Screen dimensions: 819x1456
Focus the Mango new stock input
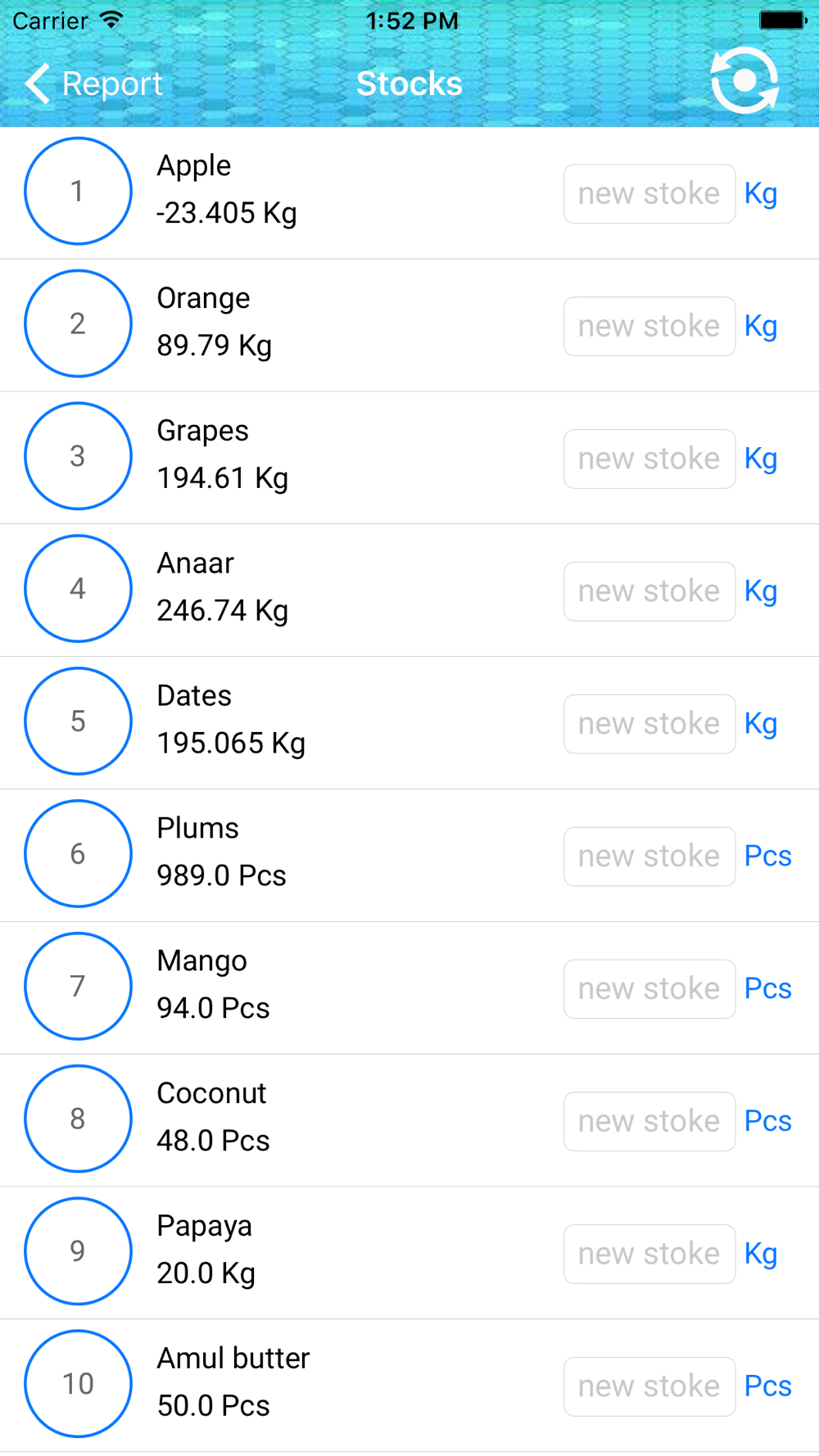(649, 989)
